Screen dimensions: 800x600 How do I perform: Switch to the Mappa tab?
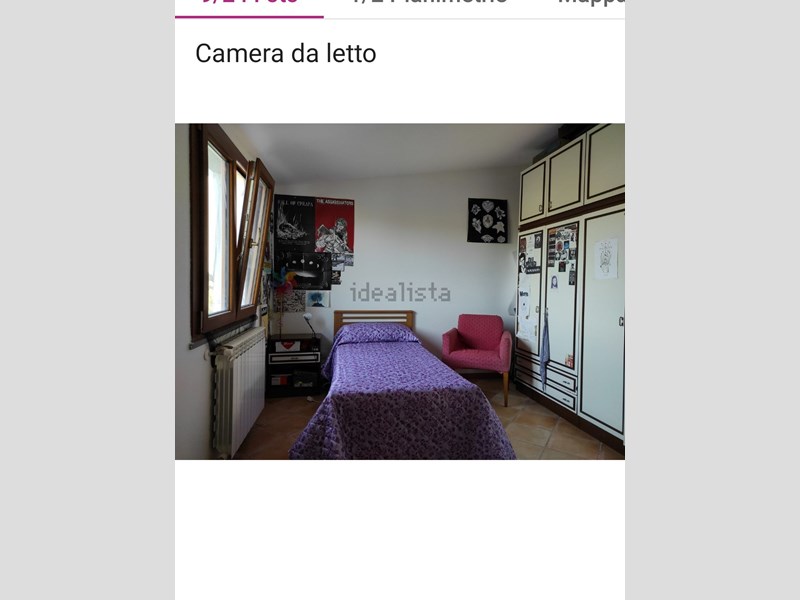coord(591,4)
